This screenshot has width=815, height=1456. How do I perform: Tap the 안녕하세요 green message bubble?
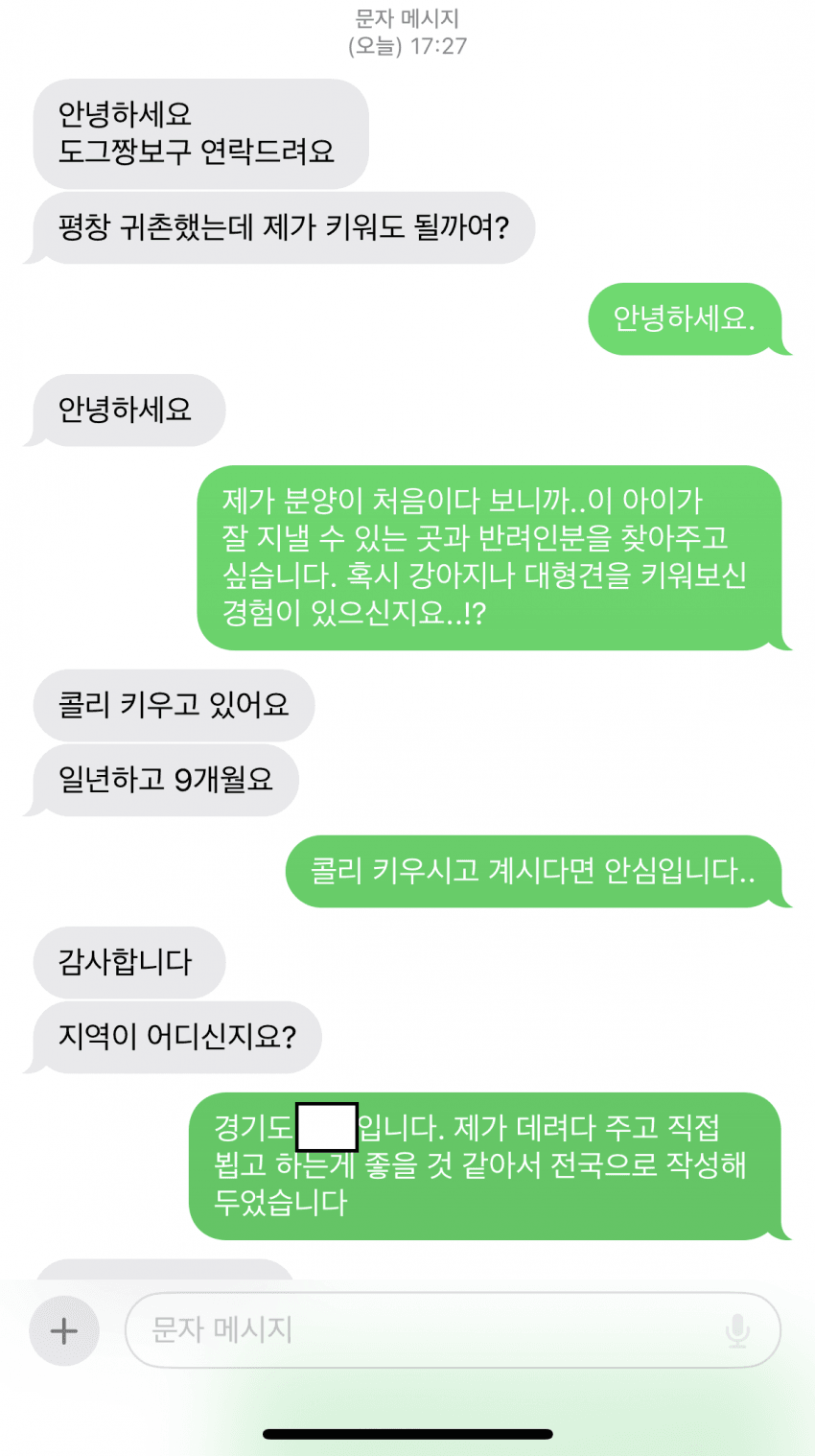click(688, 321)
